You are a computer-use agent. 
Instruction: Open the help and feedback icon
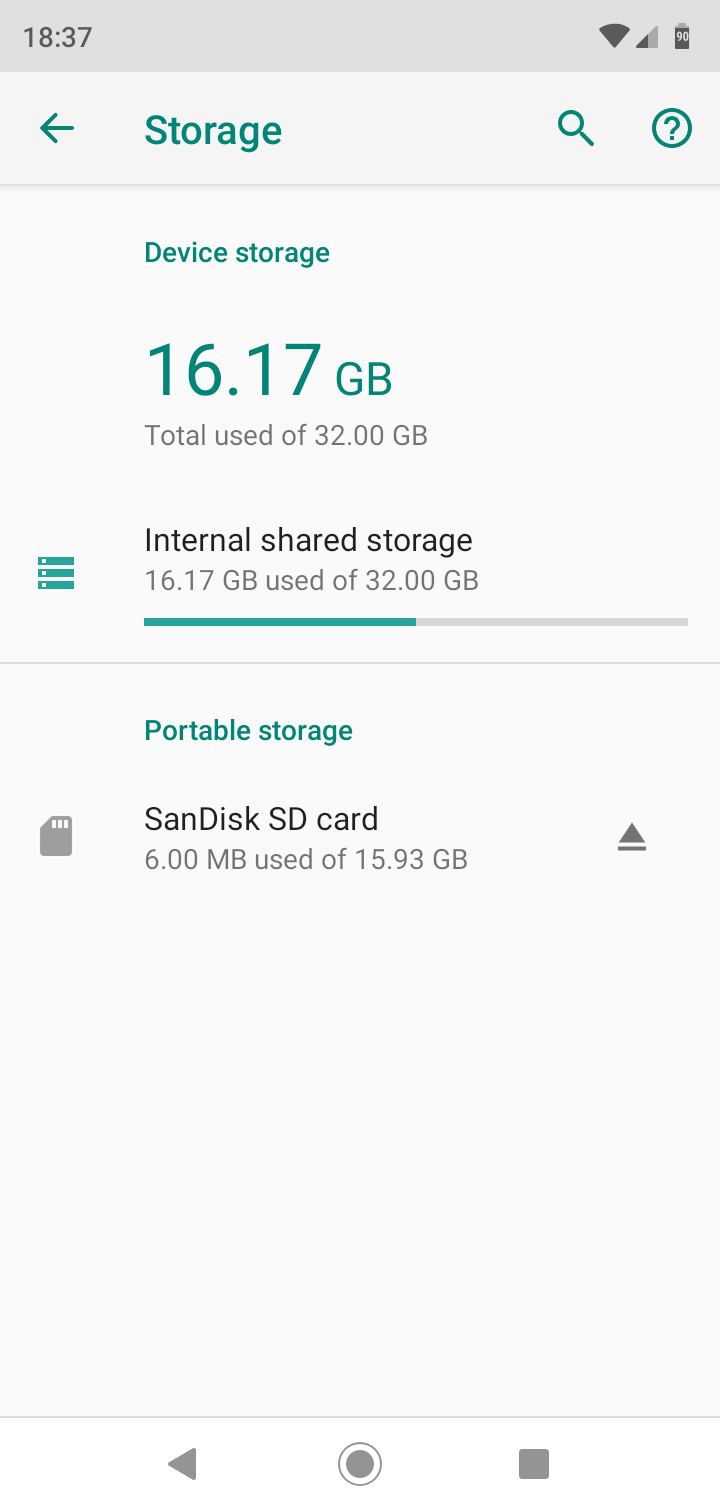pos(671,128)
